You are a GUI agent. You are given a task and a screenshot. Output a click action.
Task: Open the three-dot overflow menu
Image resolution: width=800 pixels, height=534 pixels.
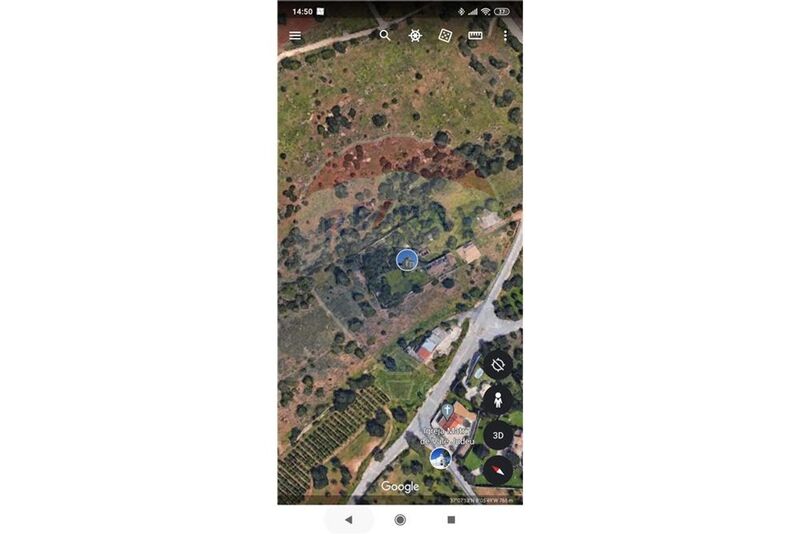tap(505, 36)
